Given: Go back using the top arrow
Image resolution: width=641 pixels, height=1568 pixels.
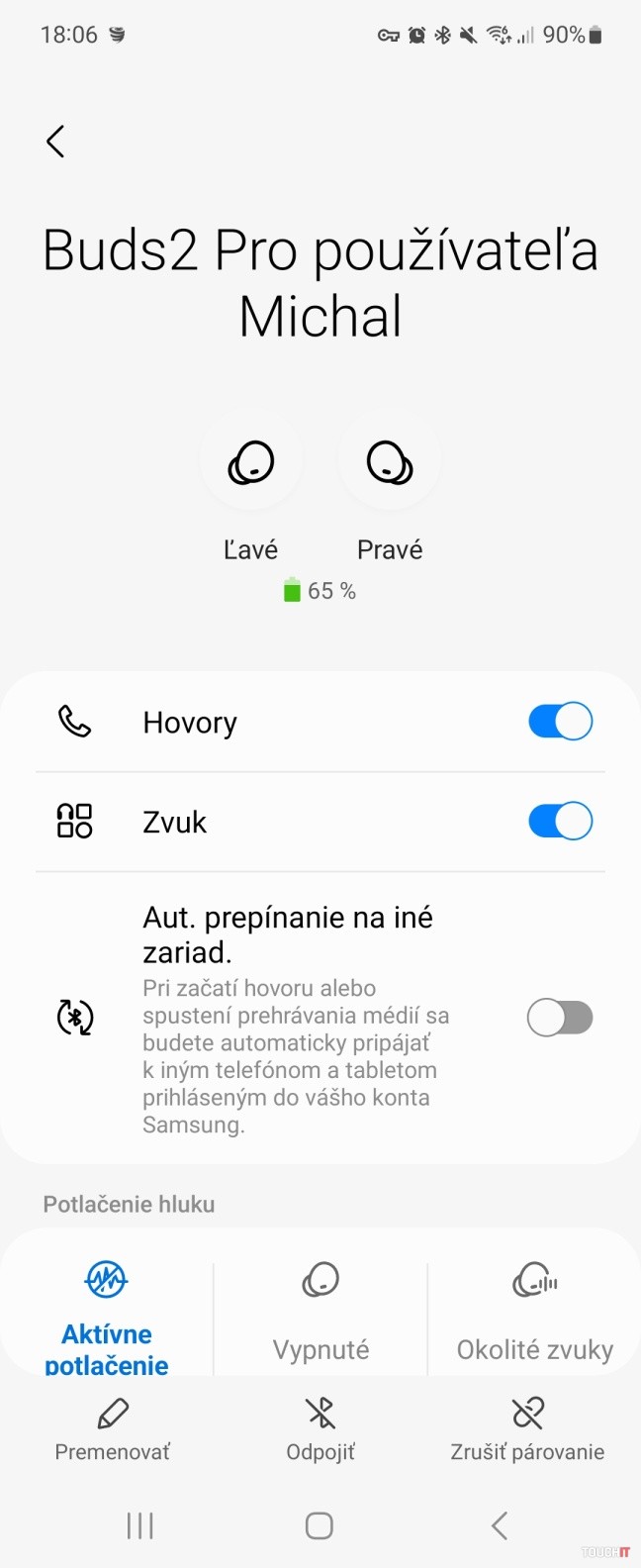Looking at the screenshot, I should [56, 142].
